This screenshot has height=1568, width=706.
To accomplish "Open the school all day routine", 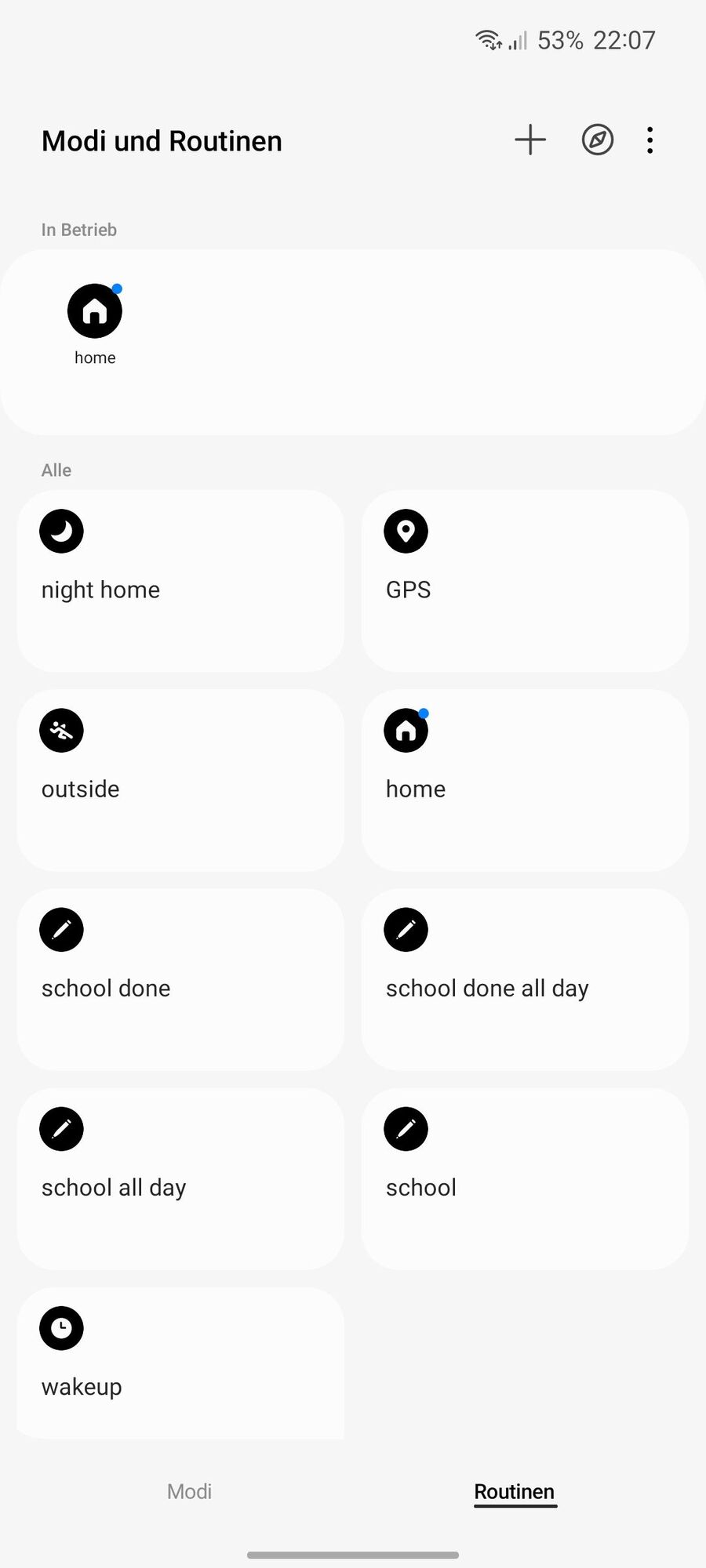I will (180, 1178).
